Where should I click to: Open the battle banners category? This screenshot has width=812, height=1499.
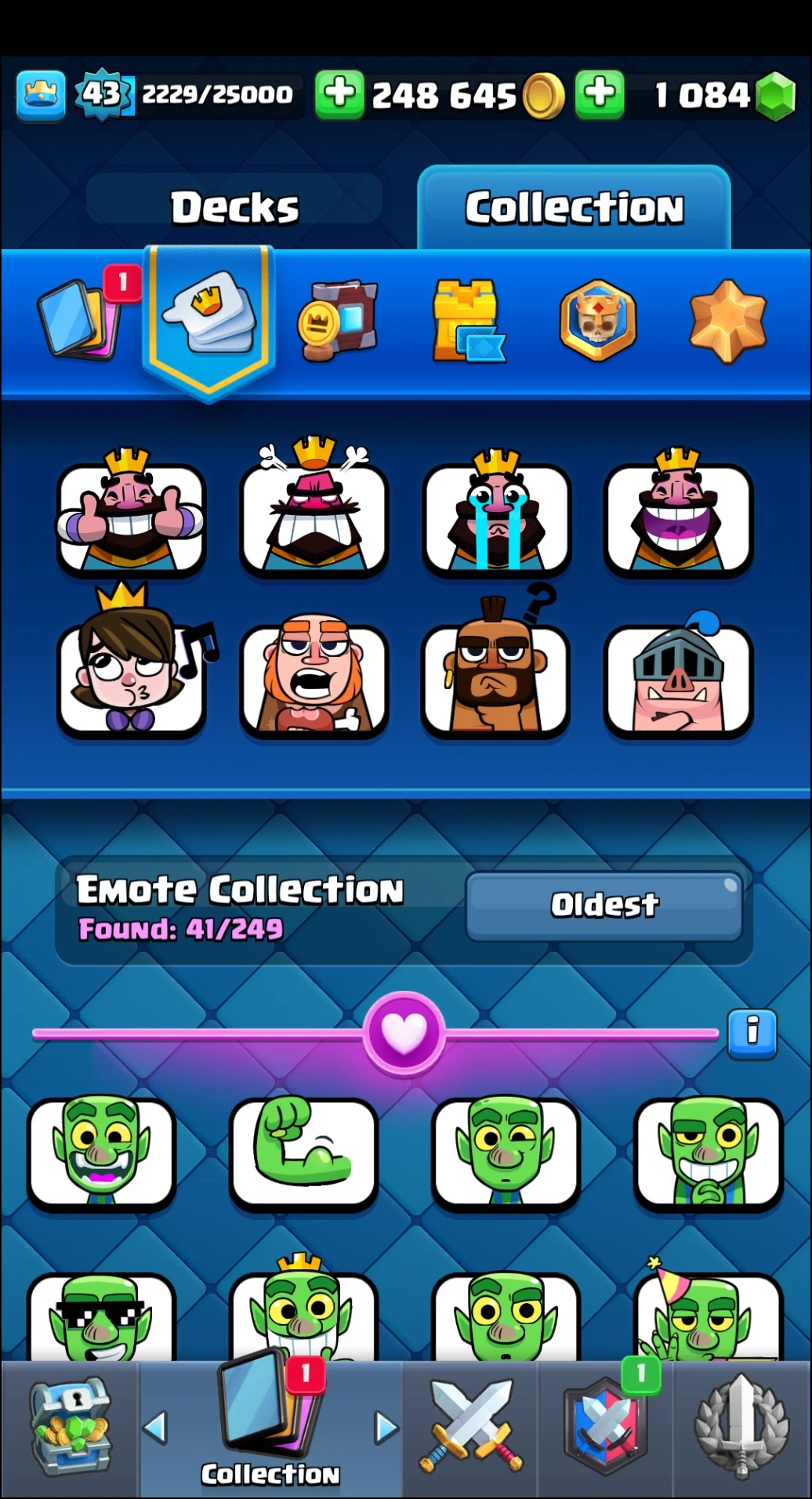(x=339, y=319)
